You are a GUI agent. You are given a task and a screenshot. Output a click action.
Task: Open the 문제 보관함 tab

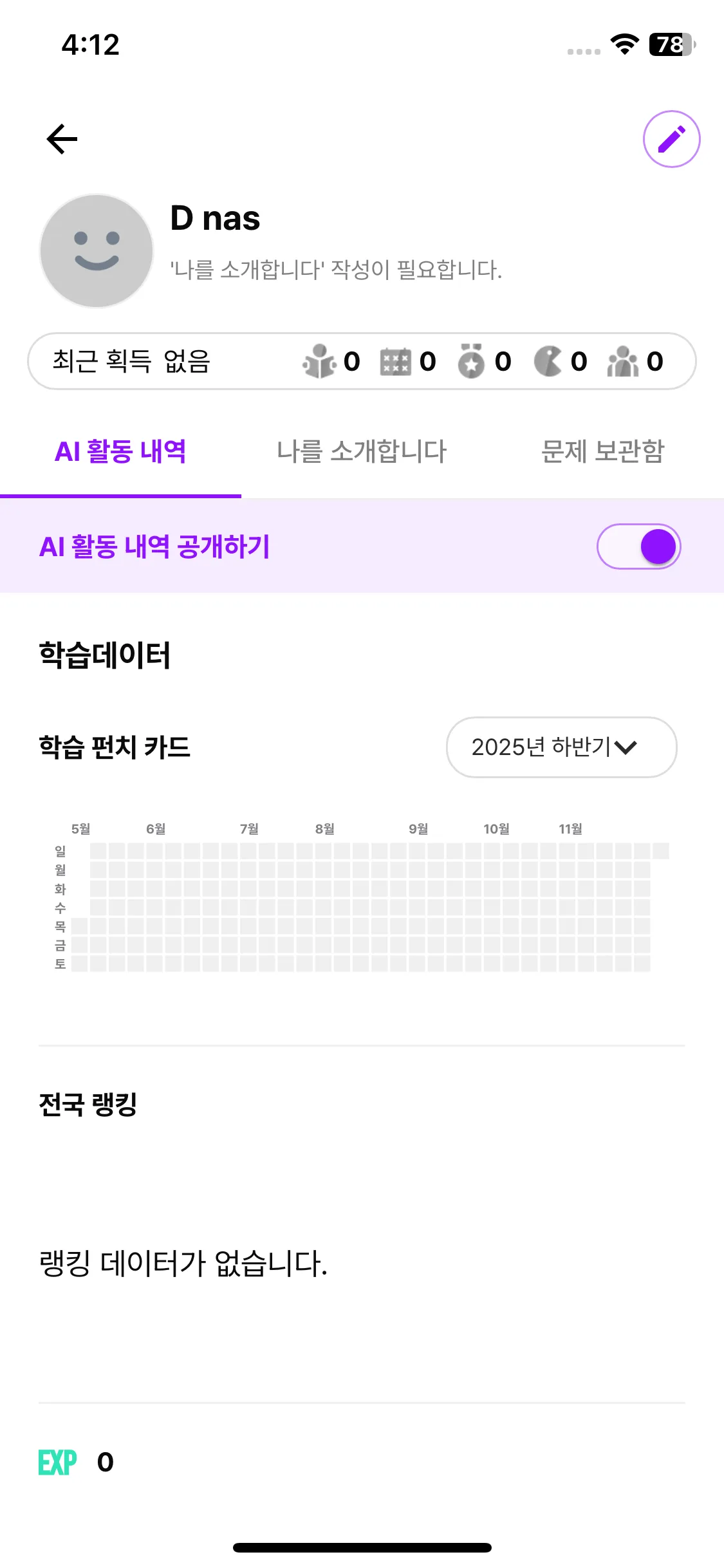point(602,451)
